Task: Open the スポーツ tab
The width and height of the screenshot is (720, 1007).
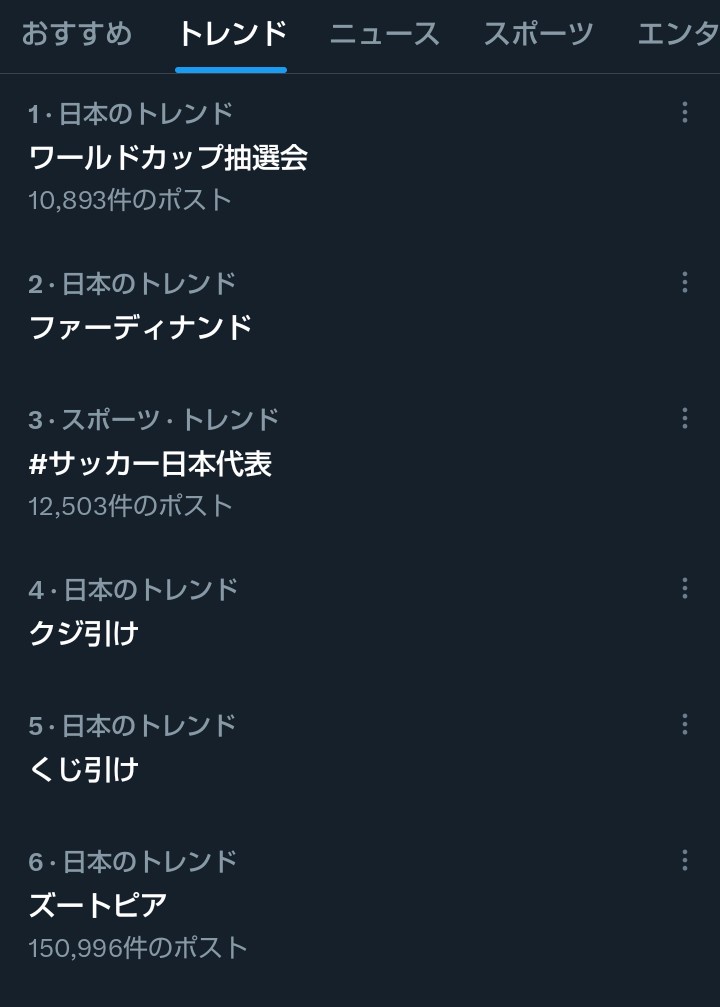Action: [538, 34]
